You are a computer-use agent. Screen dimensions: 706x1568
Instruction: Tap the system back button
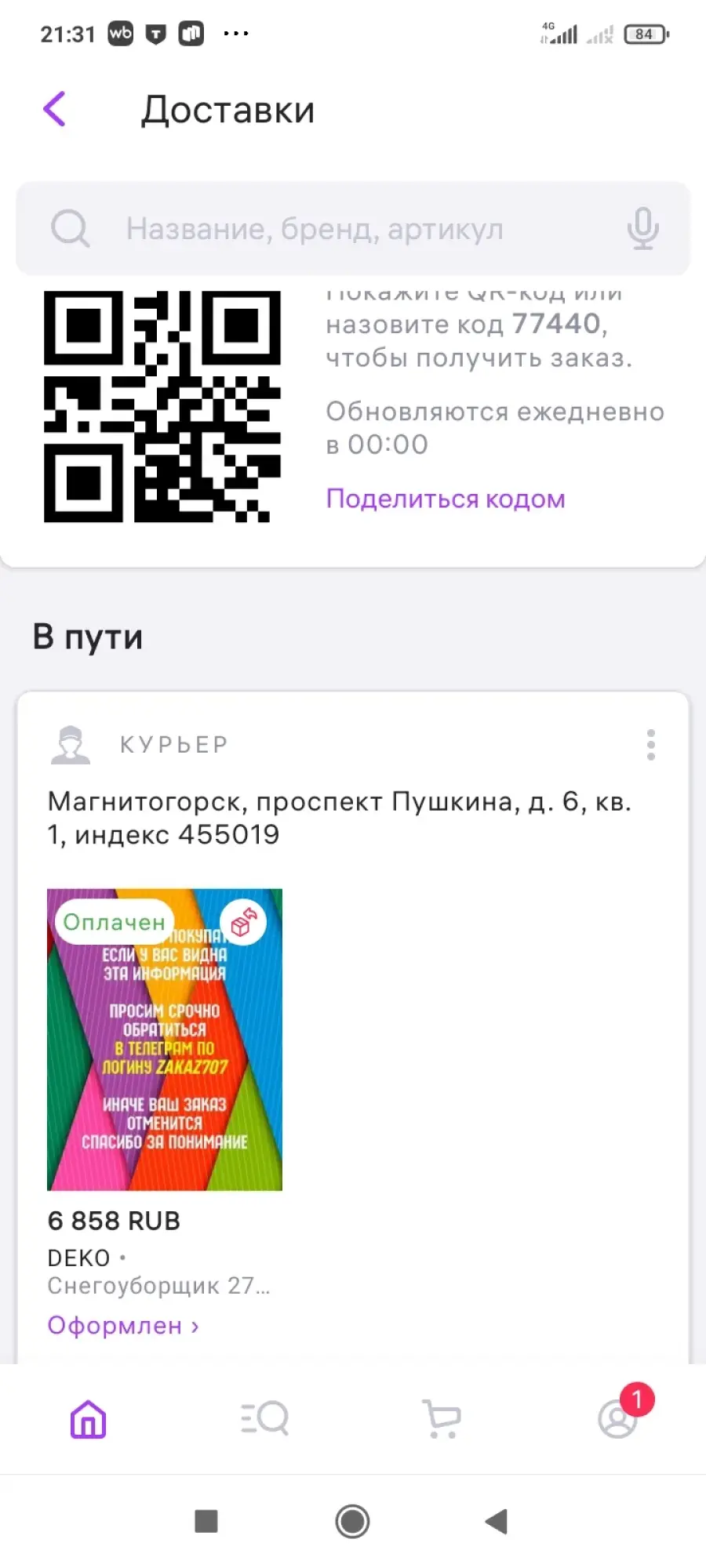(497, 1522)
